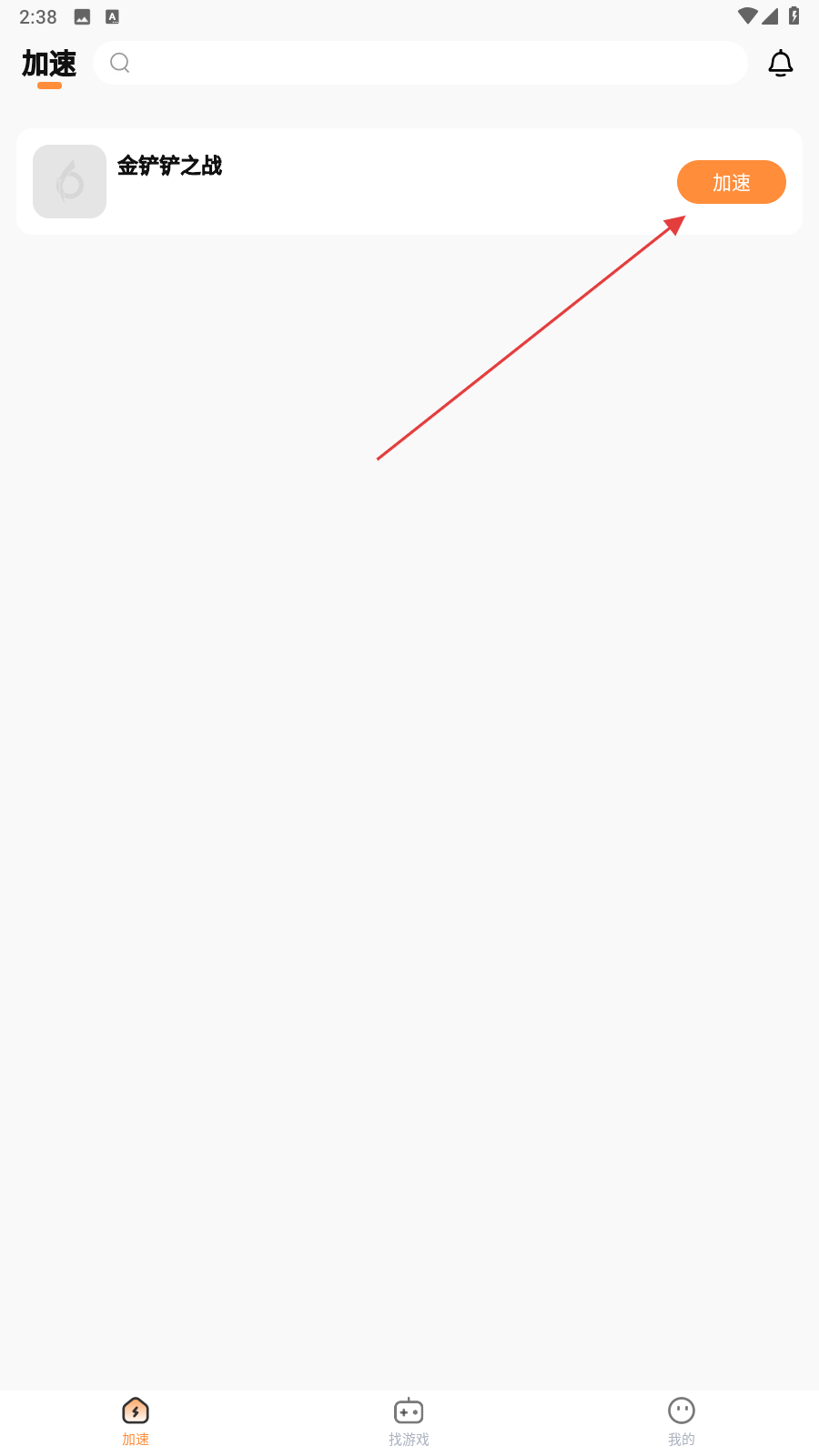This screenshot has width=819, height=1456.
Task: Switch to the 找游戏 tab
Action: coord(409,1421)
